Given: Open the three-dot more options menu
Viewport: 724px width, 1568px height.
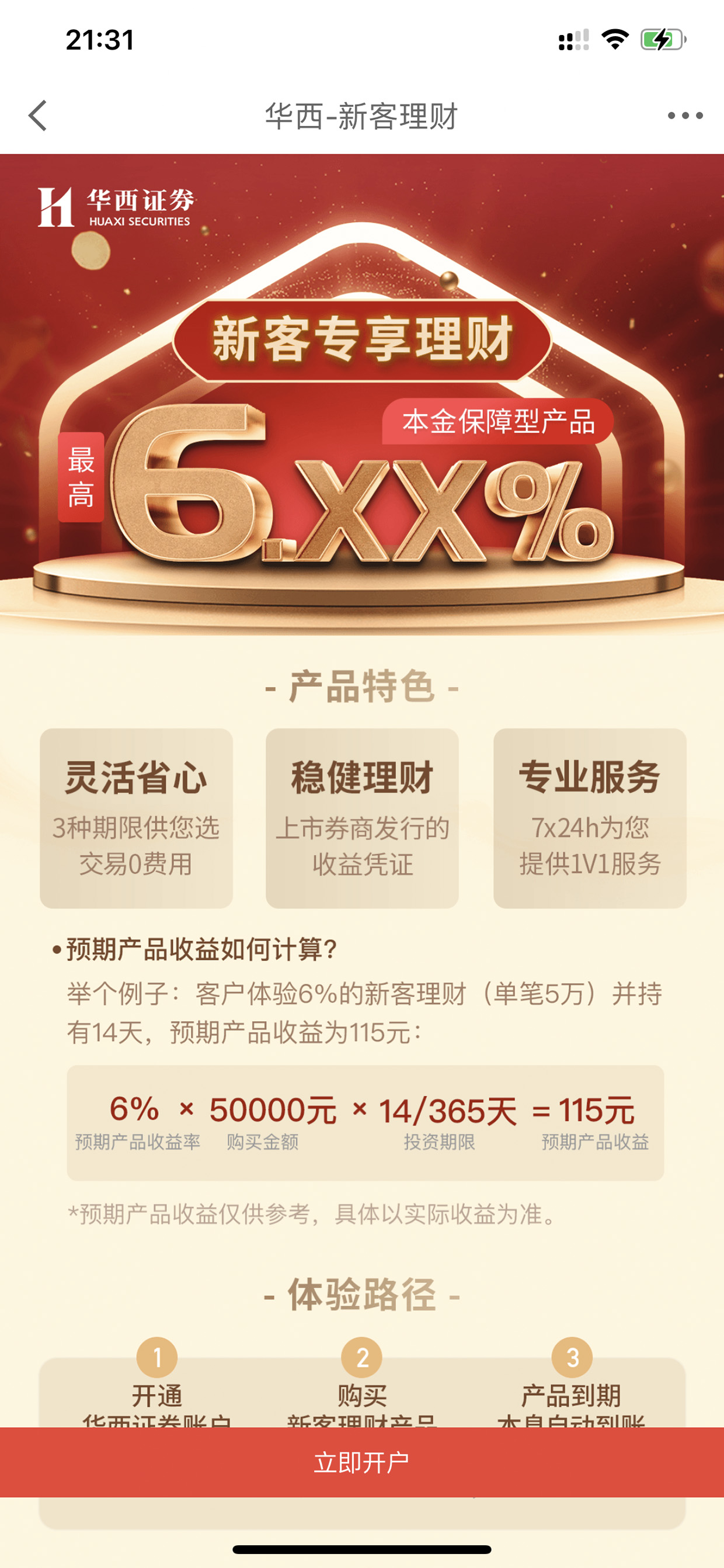Looking at the screenshot, I should pos(685,116).
